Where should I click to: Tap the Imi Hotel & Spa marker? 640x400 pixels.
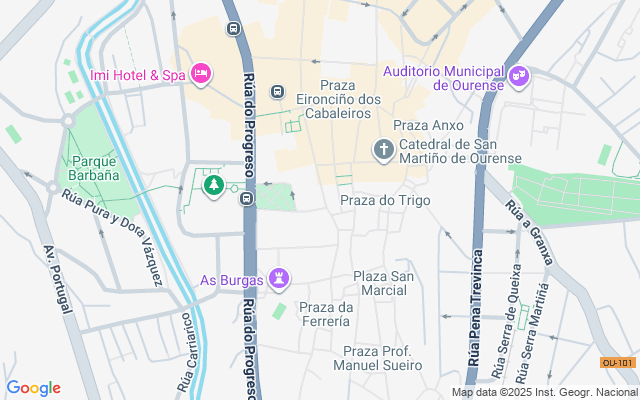pos(201,72)
